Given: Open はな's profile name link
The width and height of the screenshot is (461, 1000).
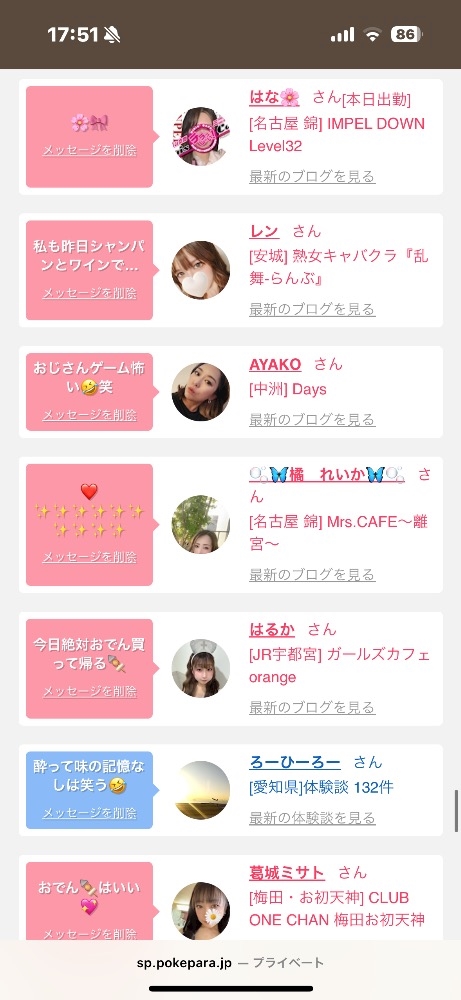Looking at the screenshot, I should pos(274,98).
